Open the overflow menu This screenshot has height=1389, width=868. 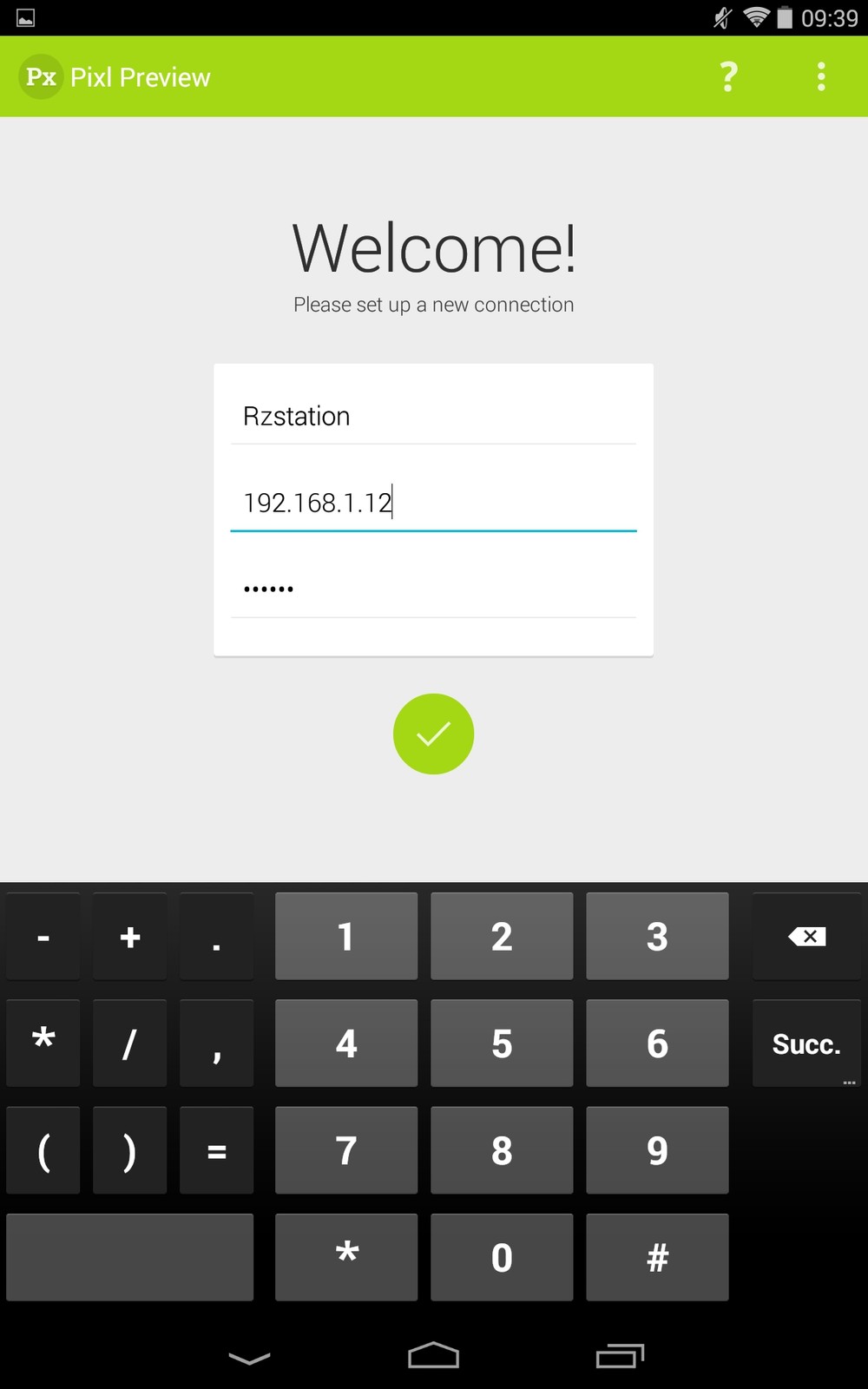tap(820, 77)
